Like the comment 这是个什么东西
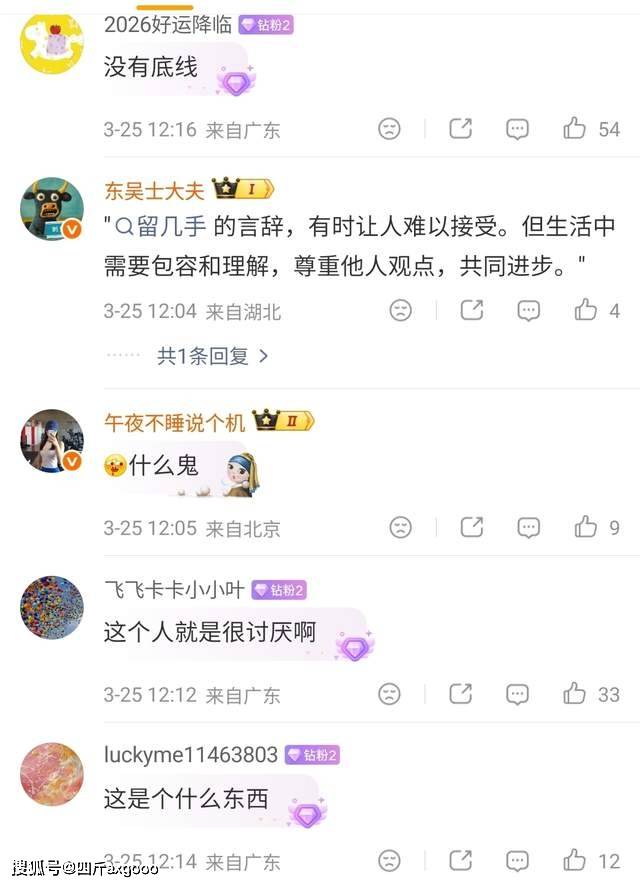640x885 pixels. [575, 860]
